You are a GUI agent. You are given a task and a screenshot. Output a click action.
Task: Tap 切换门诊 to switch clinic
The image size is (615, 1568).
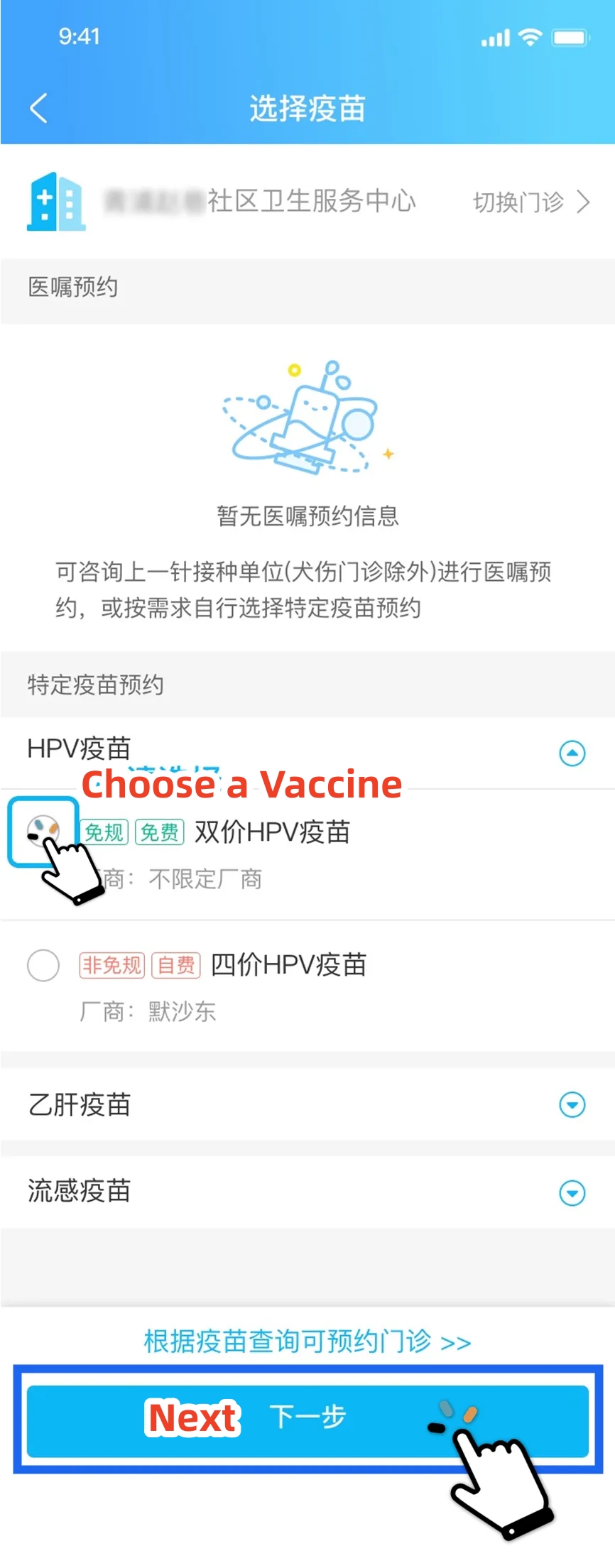(x=530, y=202)
